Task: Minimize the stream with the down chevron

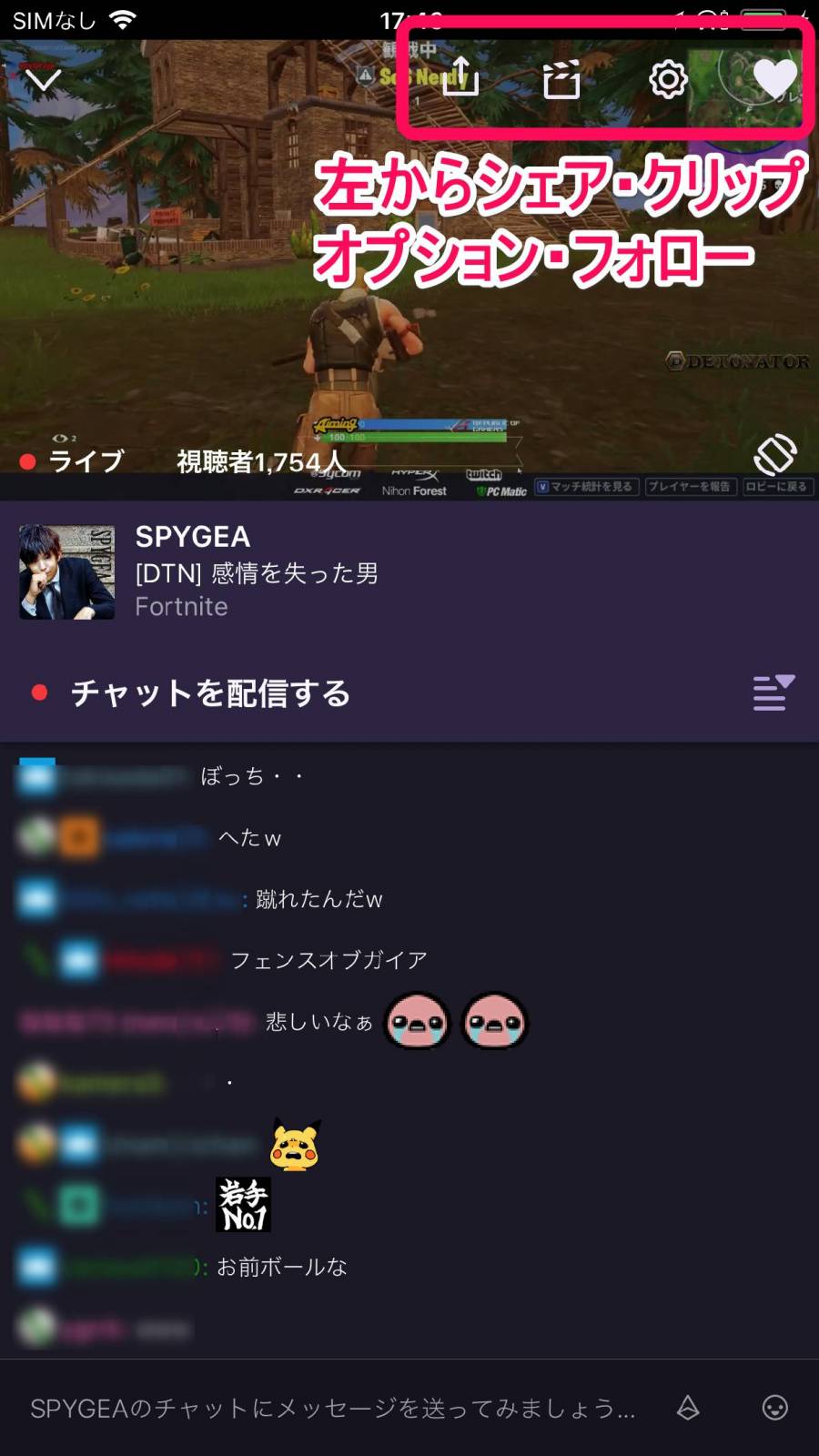Action: pos(43,81)
